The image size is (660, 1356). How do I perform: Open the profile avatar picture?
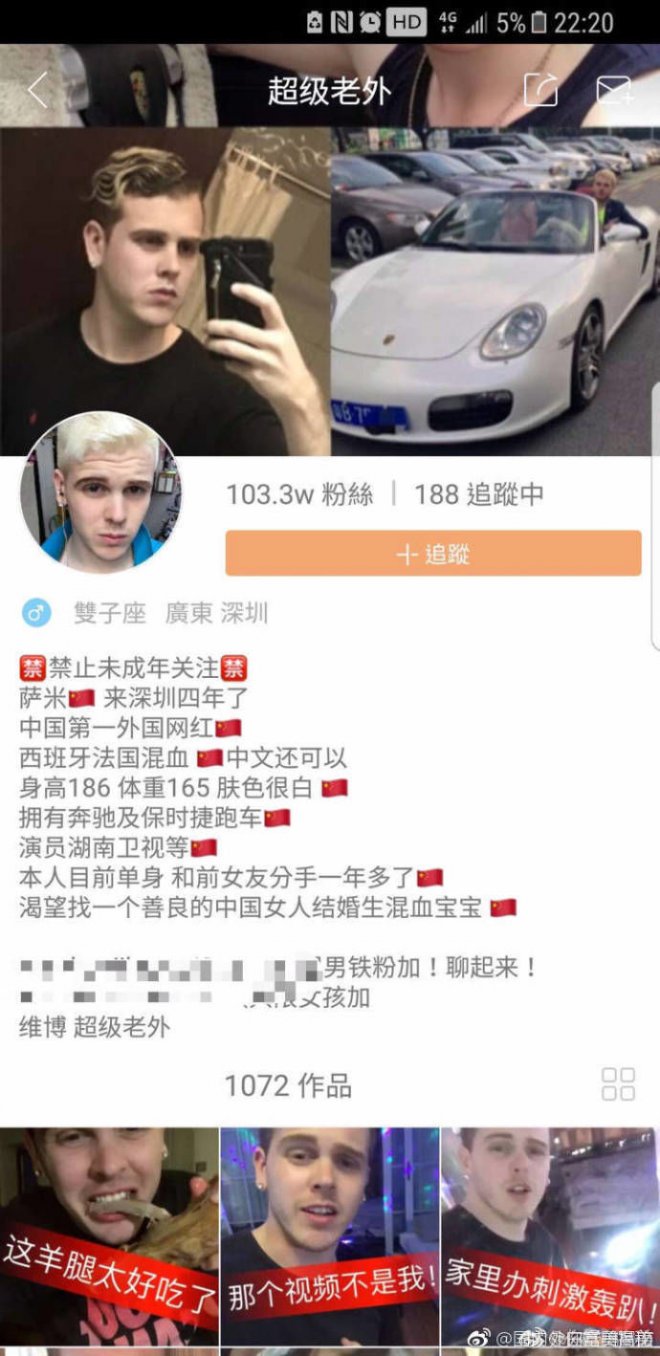tap(101, 492)
